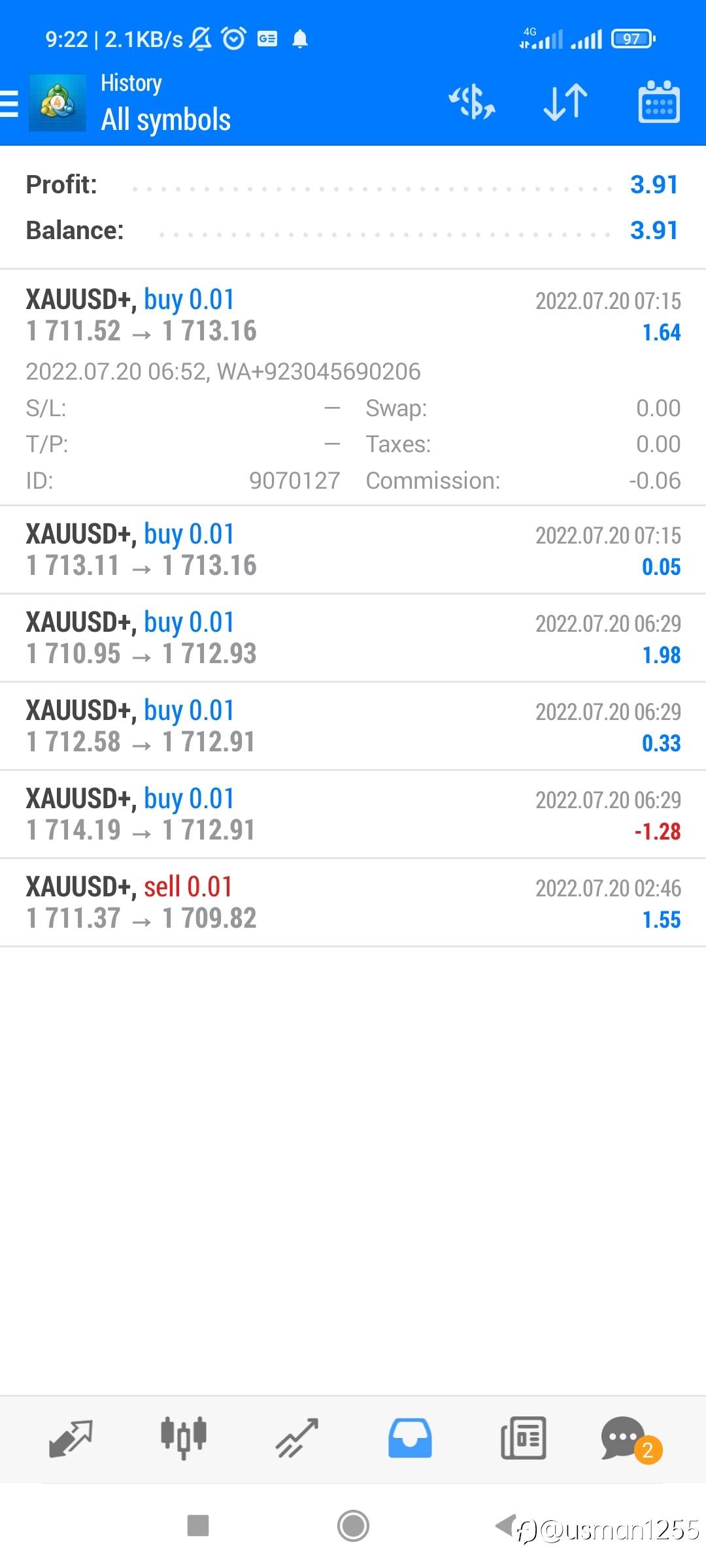706x1568 pixels.
Task: Open the chat messages tab
Action: (624, 1439)
